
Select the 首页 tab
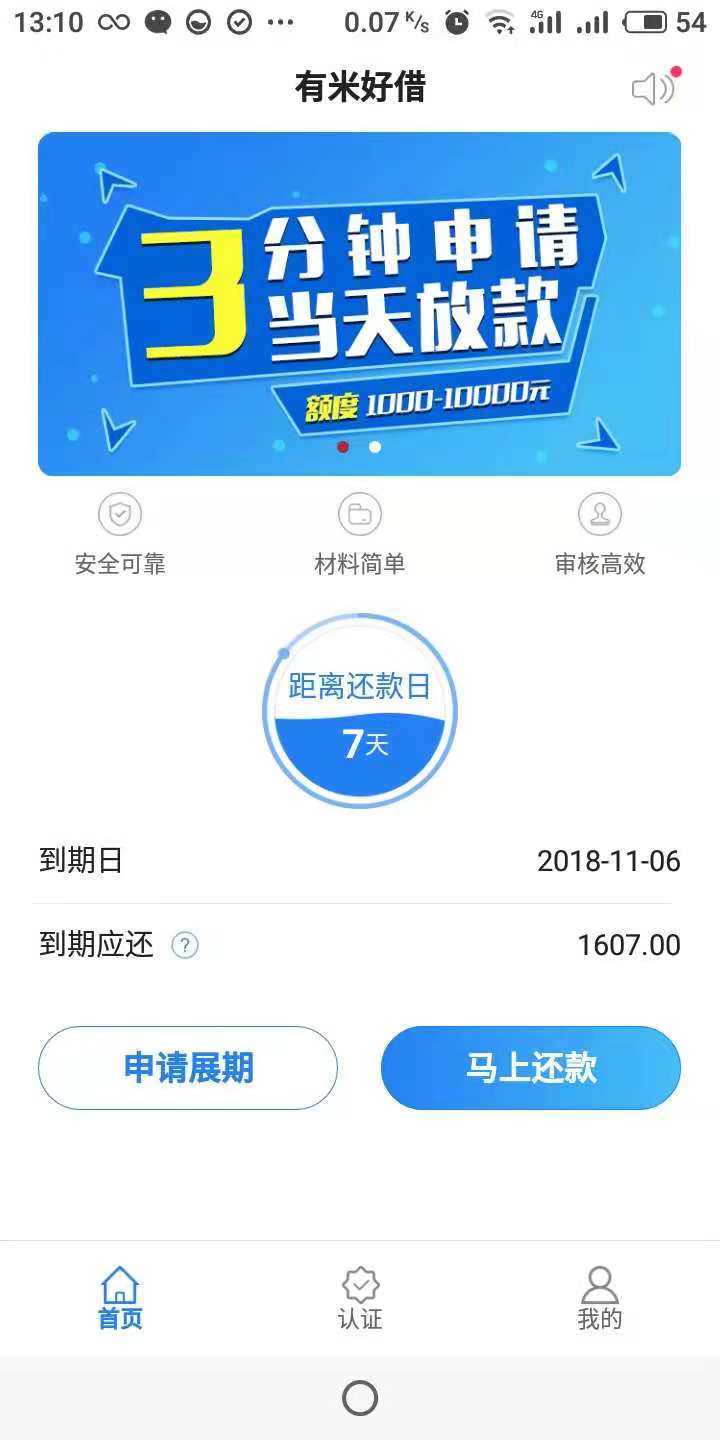120,1298
